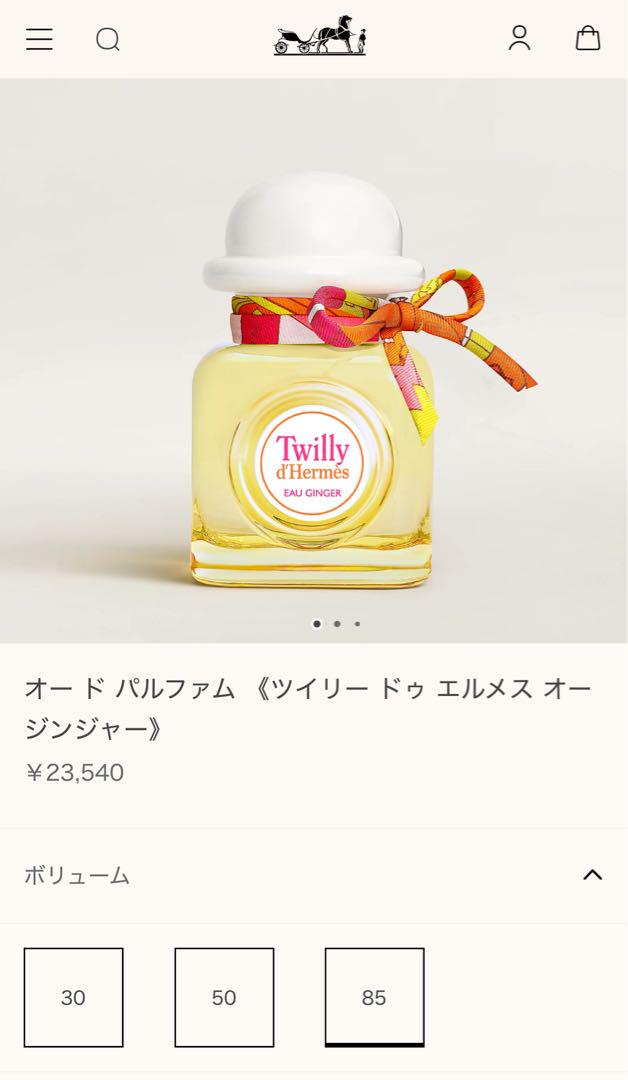Select the 30 volume option
Viewport: 628px width, 1080px height.
click(74, 997)
